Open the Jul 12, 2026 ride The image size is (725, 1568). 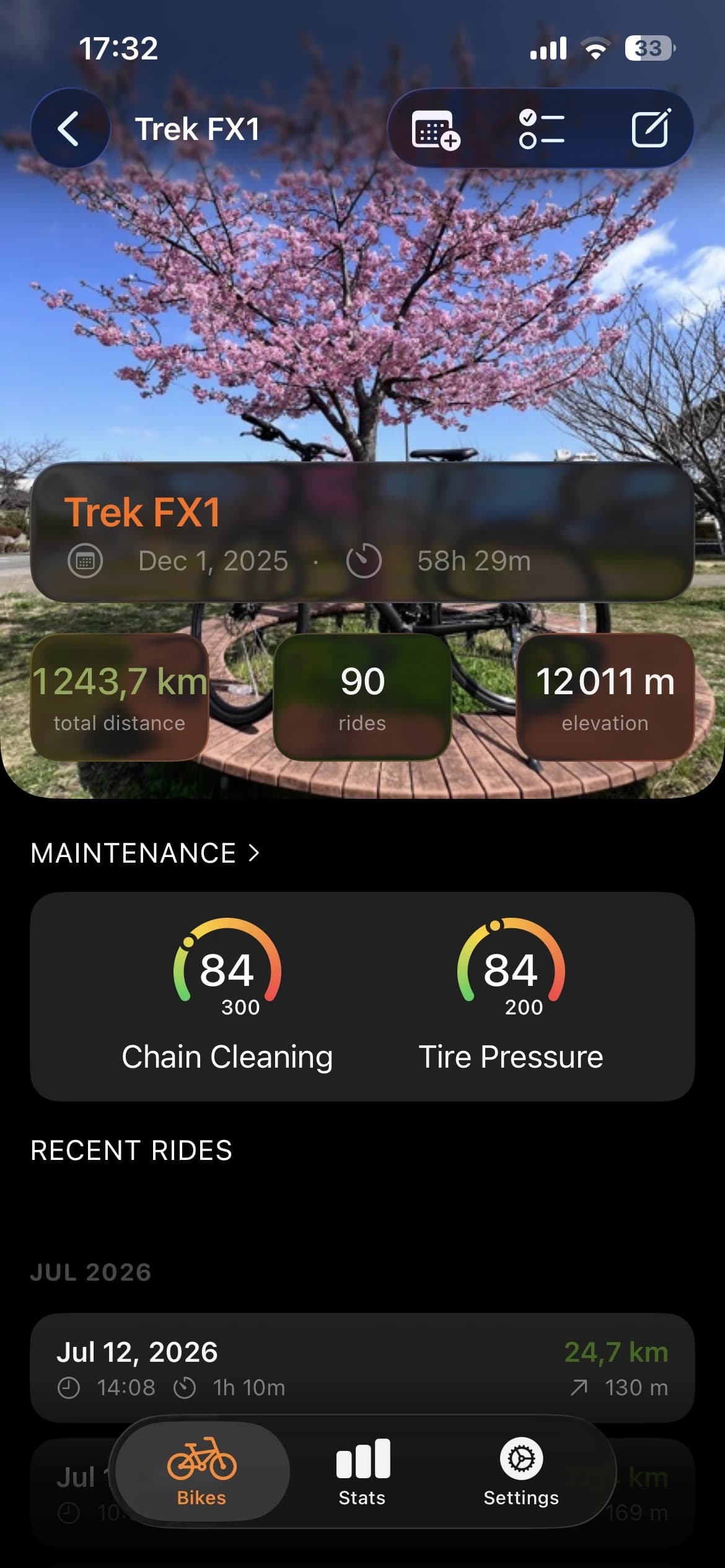pyautogui.click(x=362, y=1368)
